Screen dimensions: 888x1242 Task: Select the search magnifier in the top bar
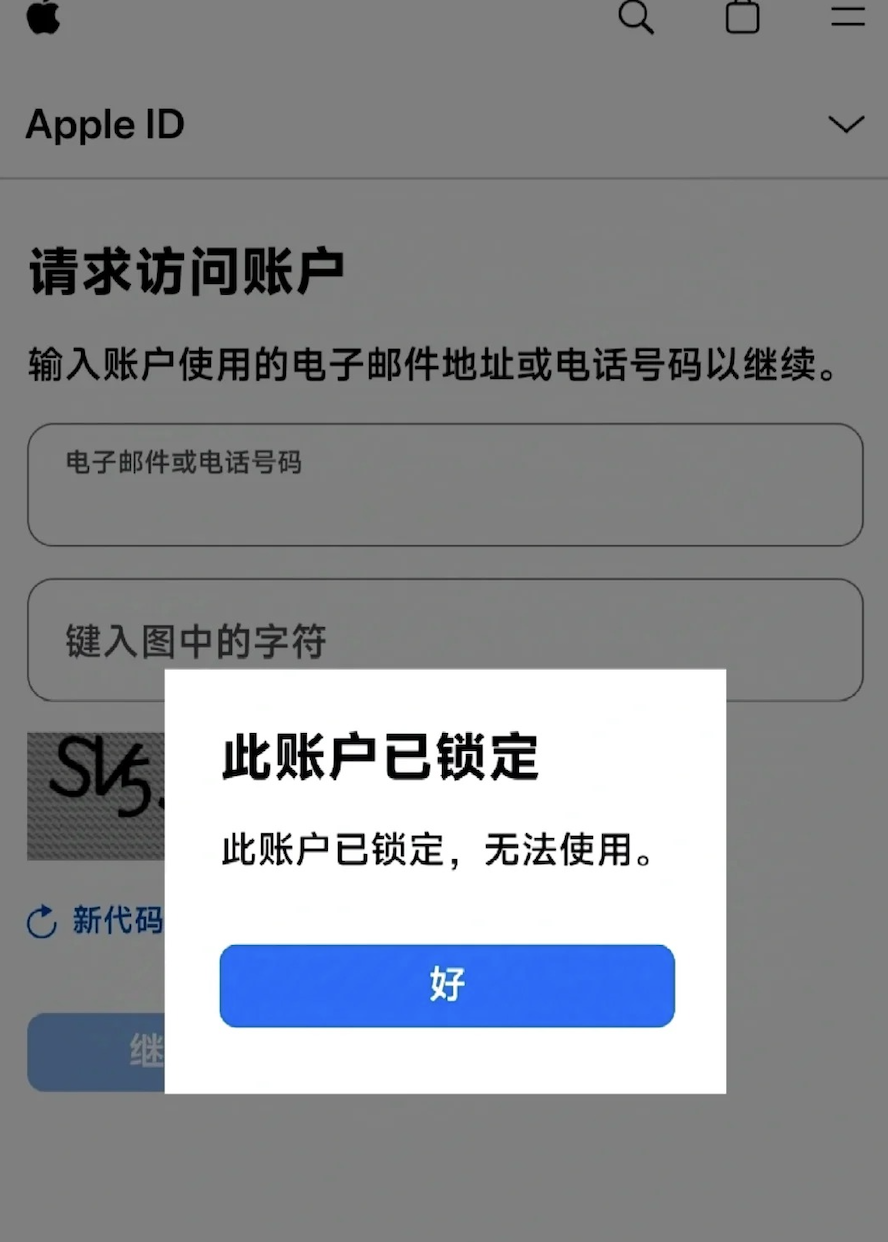(637, 18)
